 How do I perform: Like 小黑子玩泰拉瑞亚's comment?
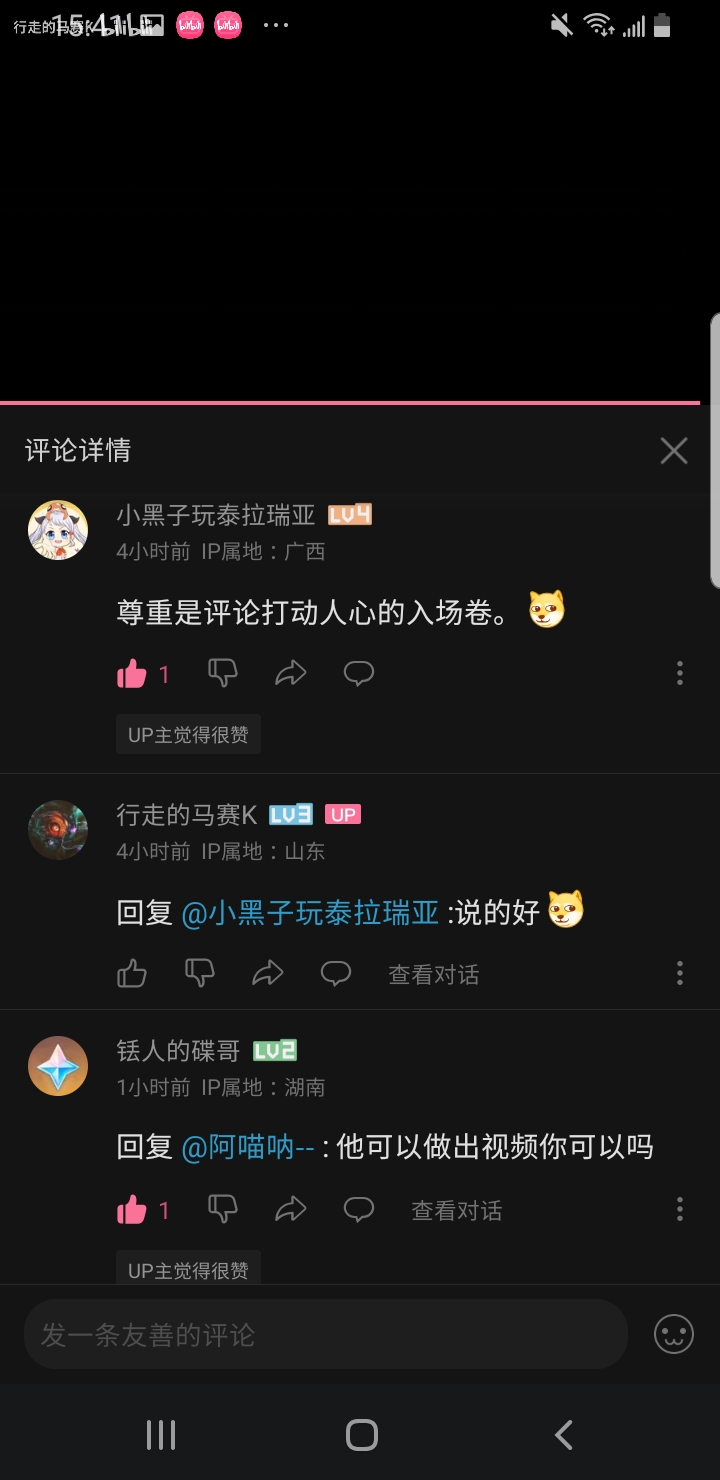click(x=132, y=675)
